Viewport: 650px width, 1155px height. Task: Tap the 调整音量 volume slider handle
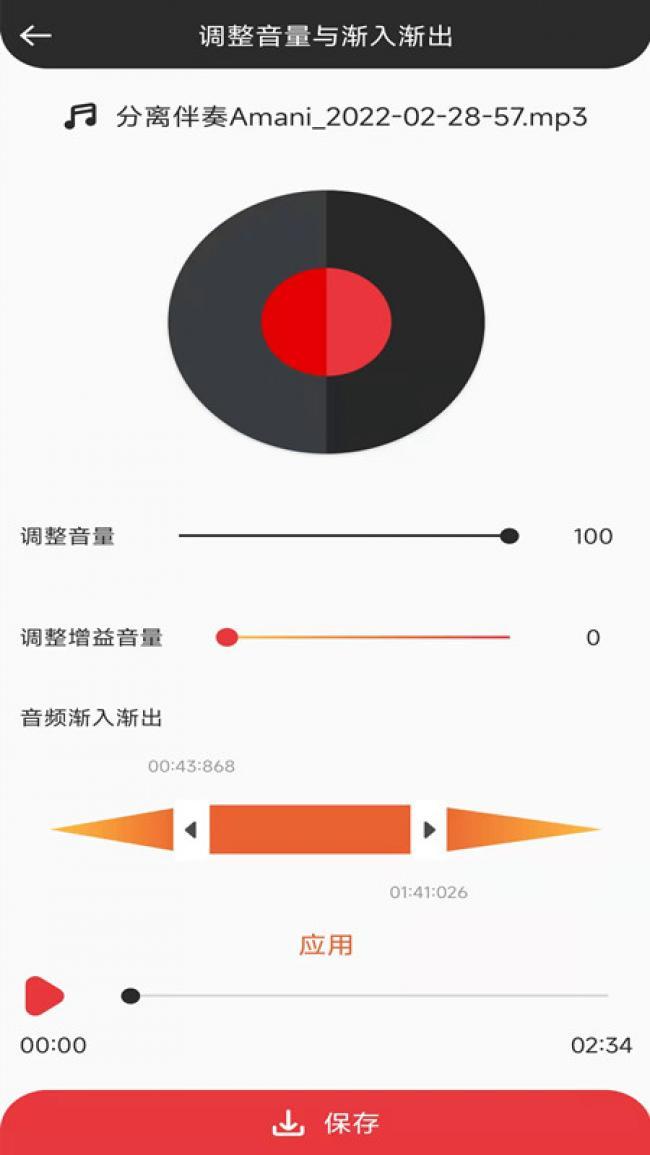pyautogui.click(x=509, y=536)
